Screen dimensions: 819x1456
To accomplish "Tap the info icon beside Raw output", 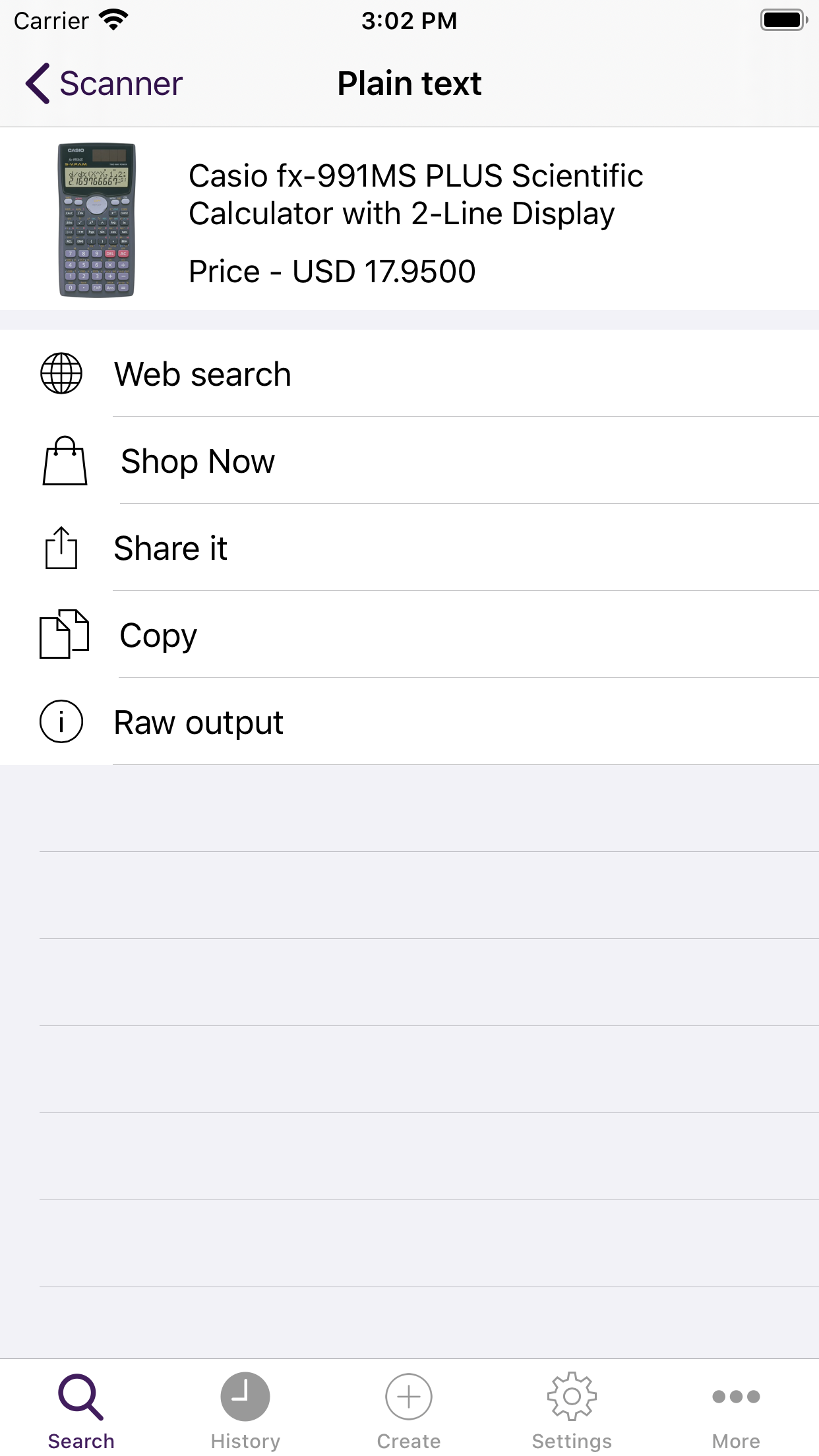I will (61, 721).
